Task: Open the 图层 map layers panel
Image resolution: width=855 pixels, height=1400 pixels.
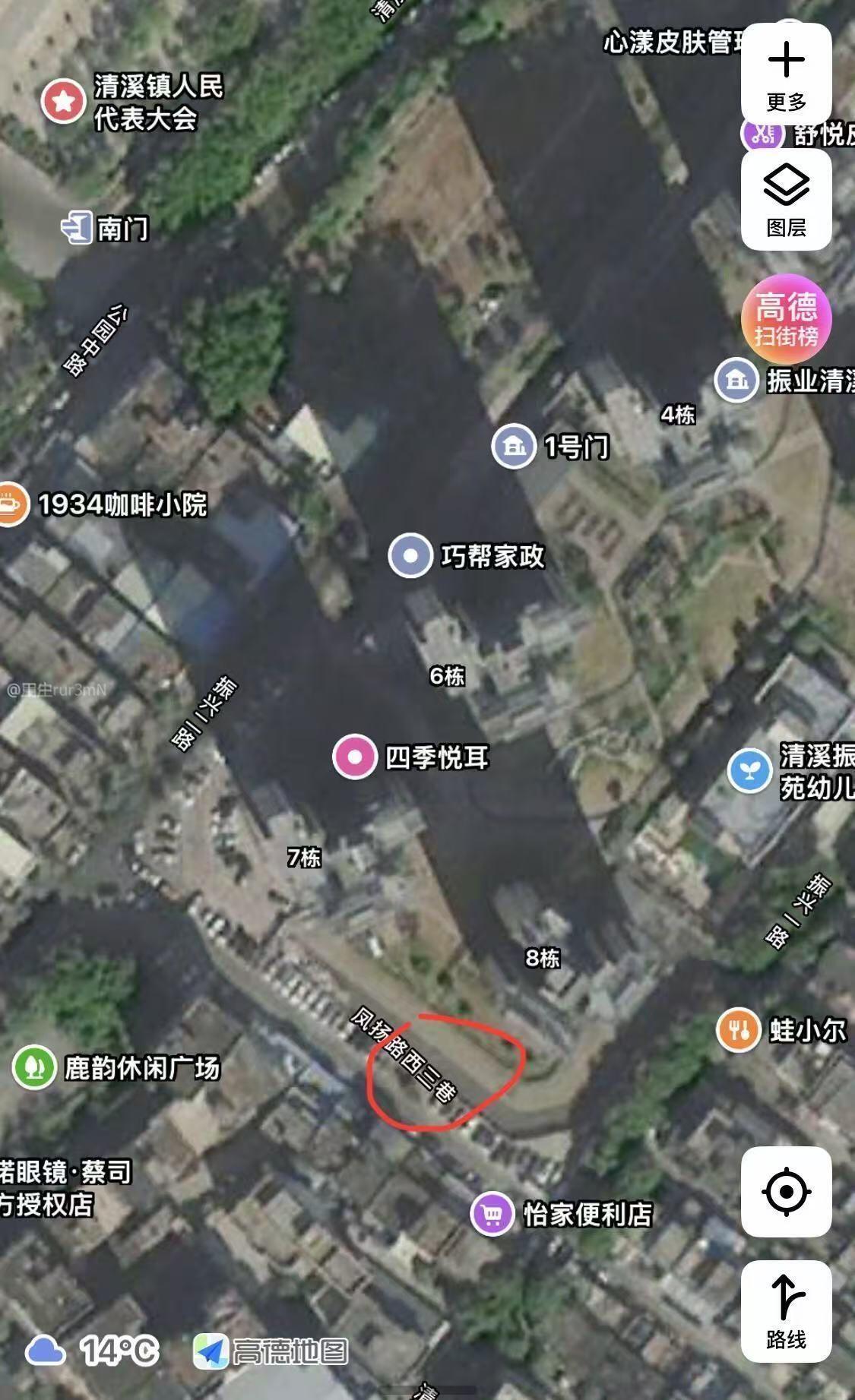Action: click(x=786, y=199)
